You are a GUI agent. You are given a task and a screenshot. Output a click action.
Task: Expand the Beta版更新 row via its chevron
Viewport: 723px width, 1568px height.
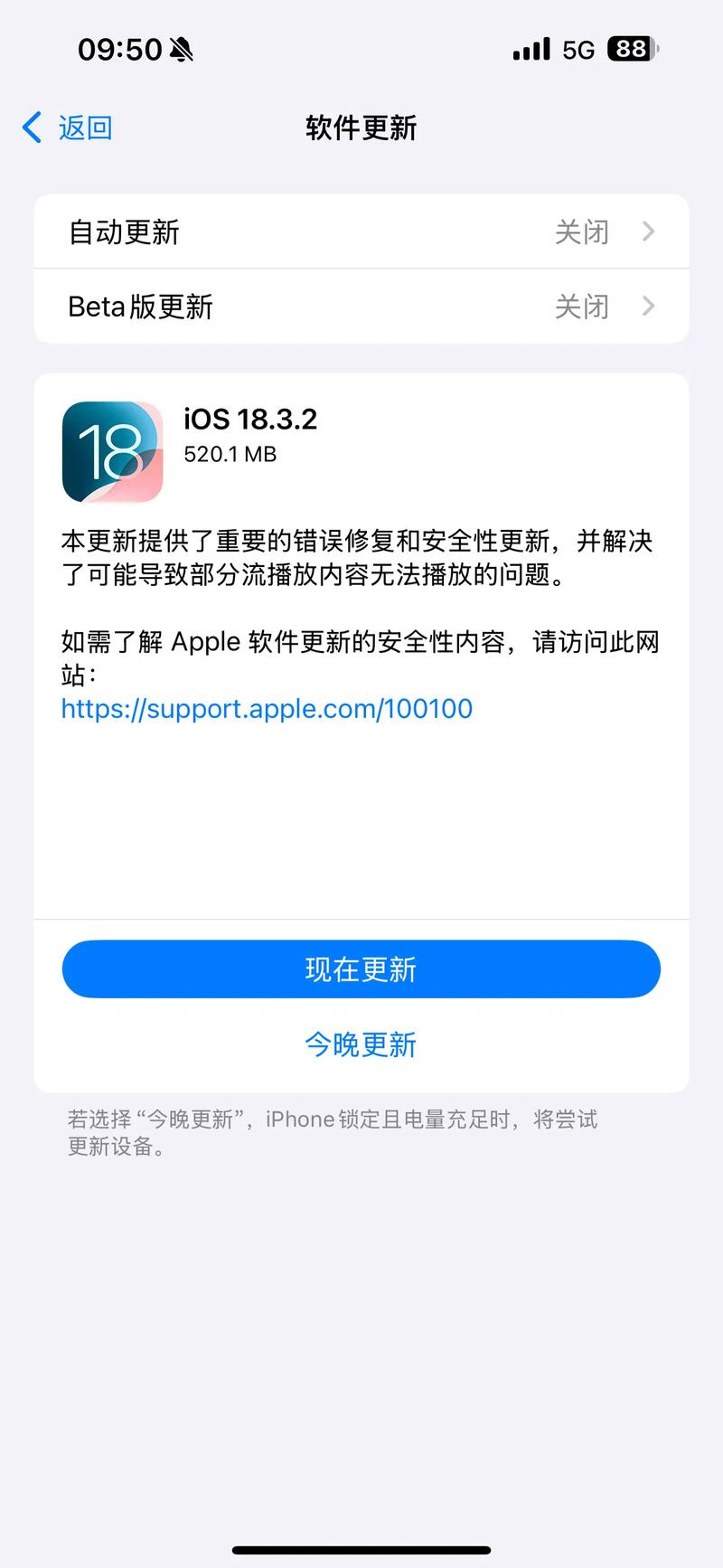coord(648,307)
